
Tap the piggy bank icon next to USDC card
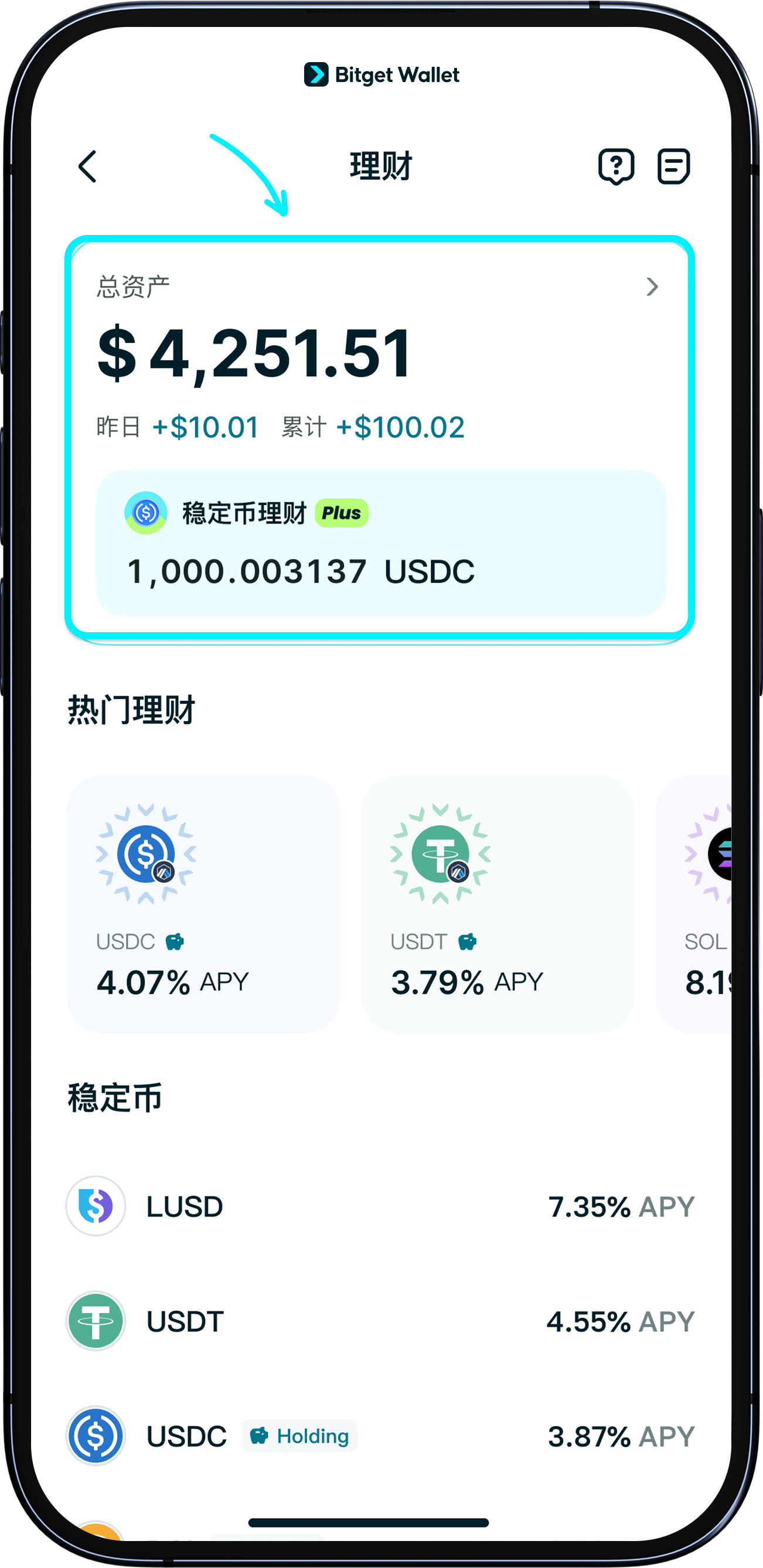point(176,941)
